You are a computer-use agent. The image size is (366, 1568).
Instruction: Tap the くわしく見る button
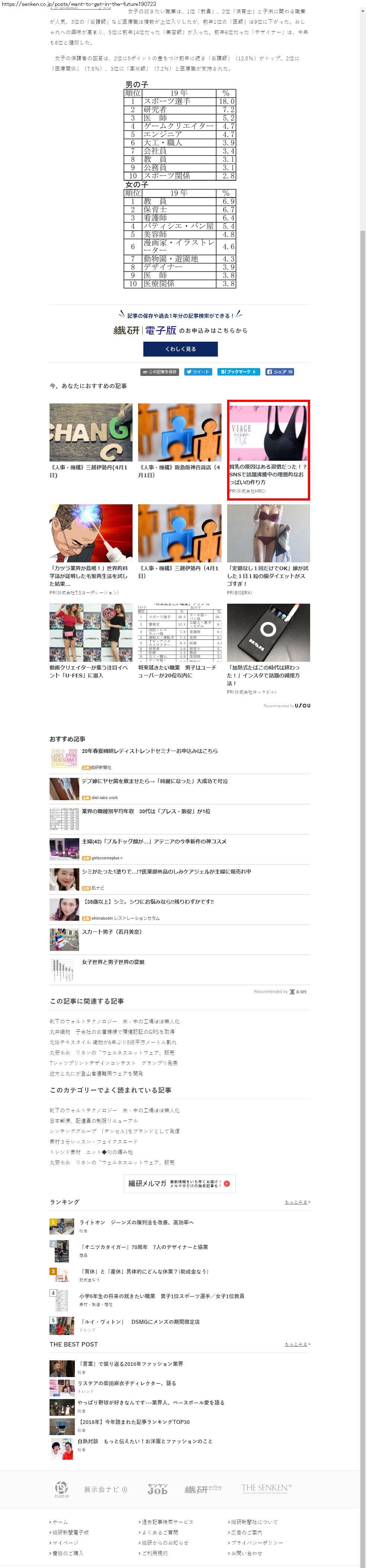180,349
